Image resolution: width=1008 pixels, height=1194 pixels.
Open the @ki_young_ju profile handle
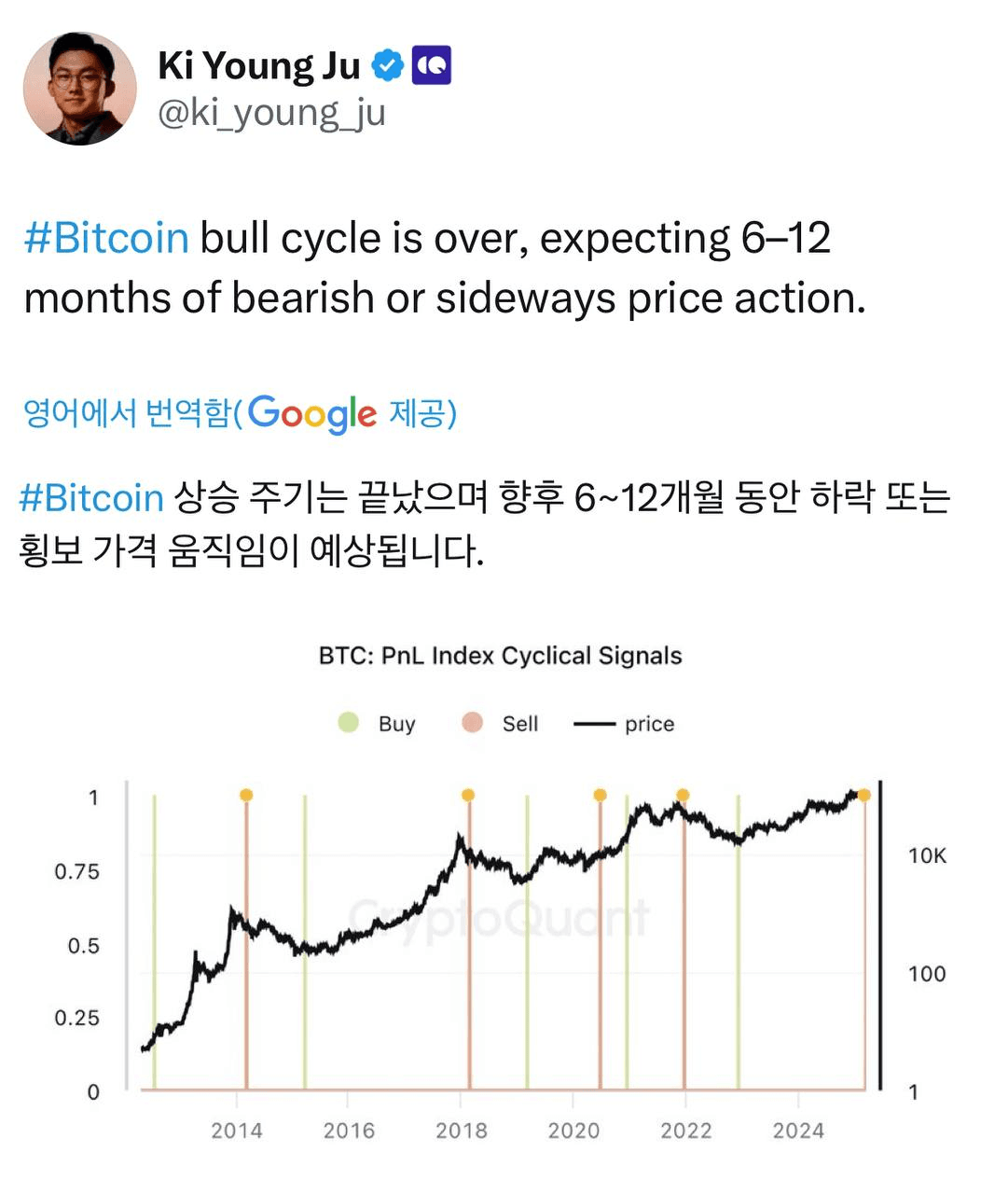click(271, 113)
